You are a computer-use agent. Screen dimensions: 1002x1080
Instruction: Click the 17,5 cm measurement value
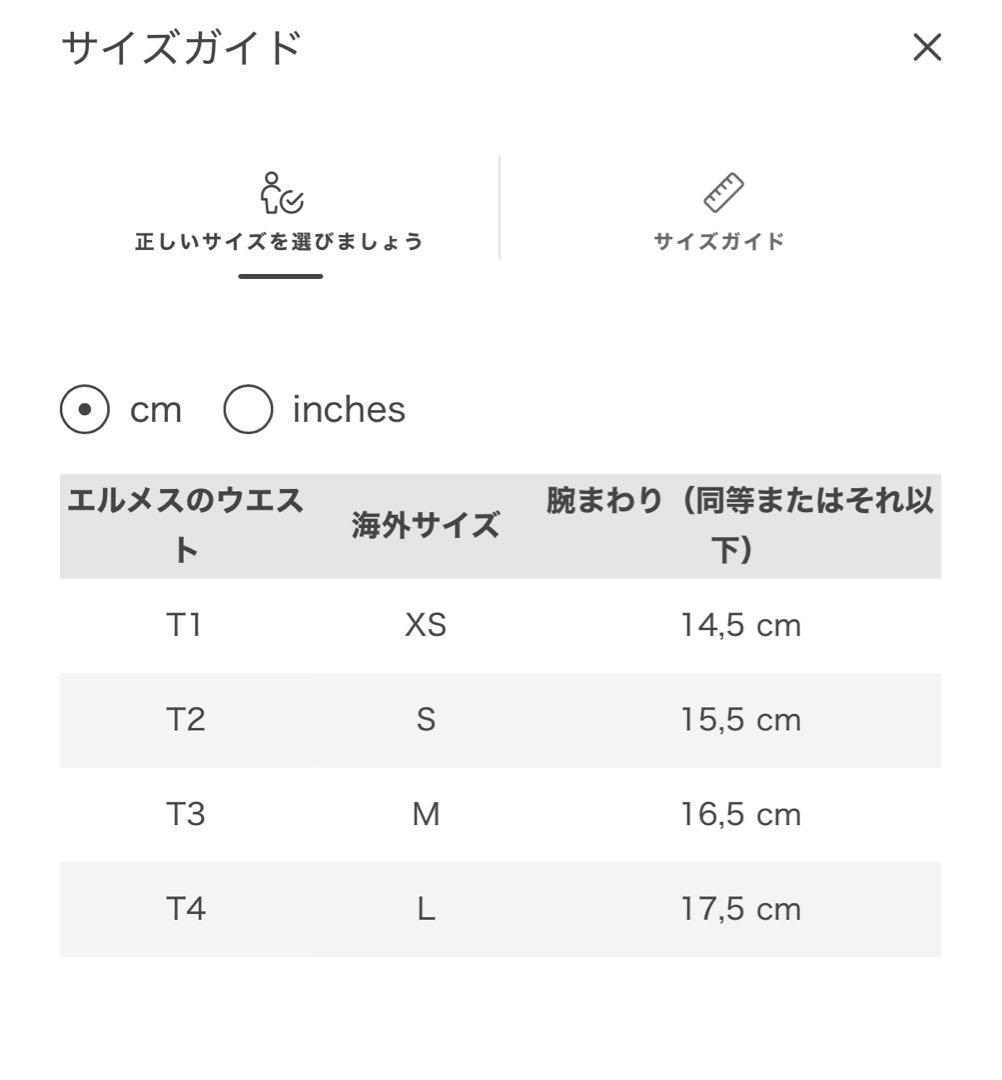(x=740, y=908)
